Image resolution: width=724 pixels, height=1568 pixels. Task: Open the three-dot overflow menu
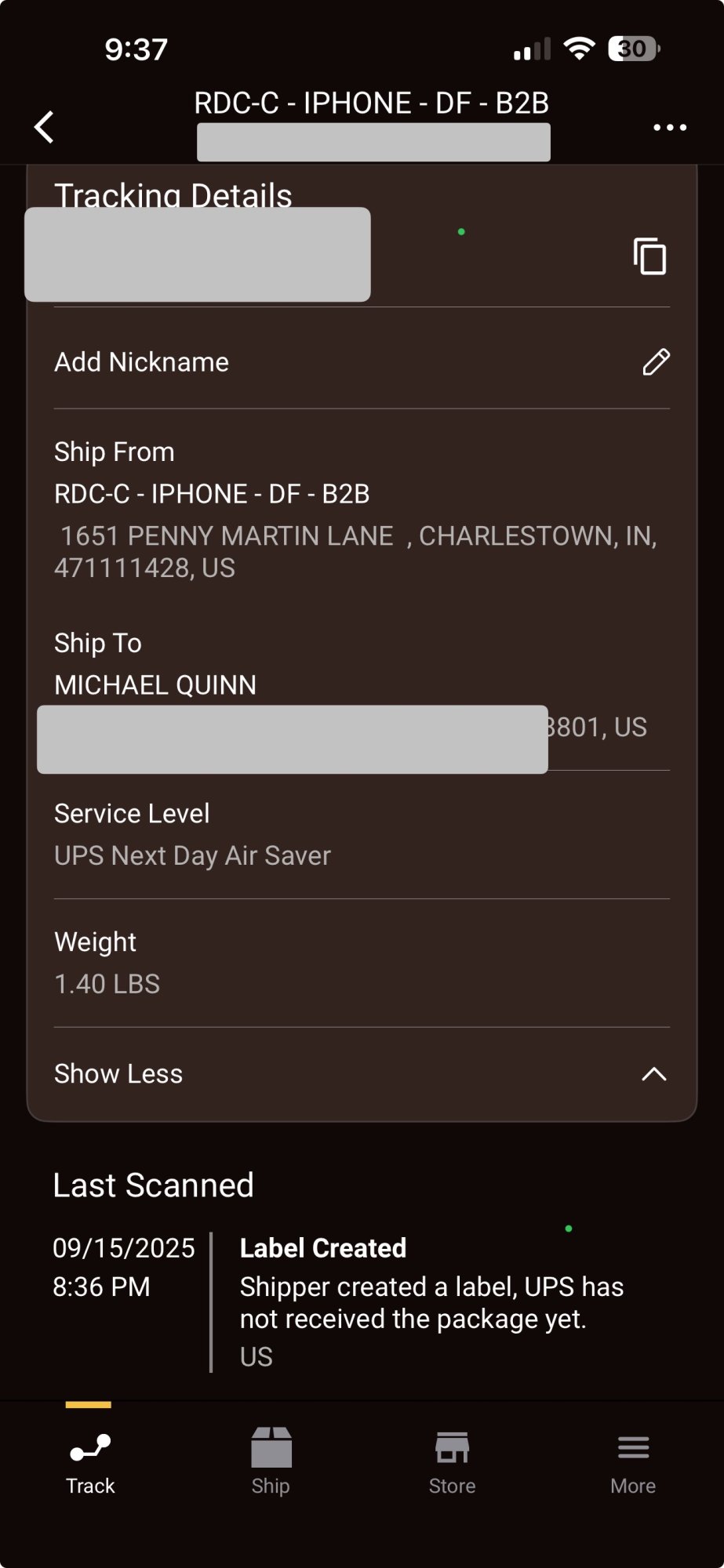click(670, 127)
